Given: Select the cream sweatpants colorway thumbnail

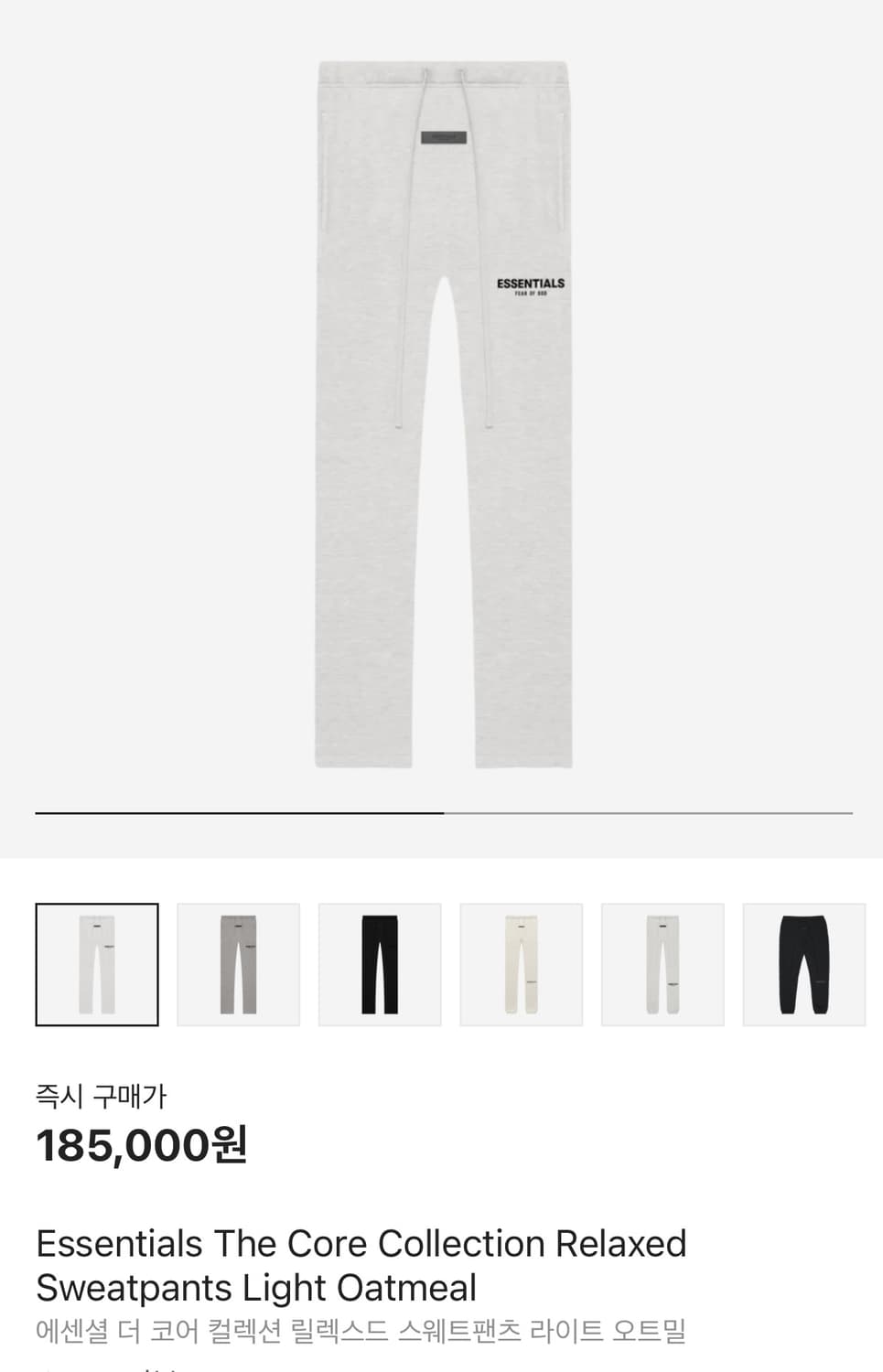Looking at the screenshot, I should click(522, 963).
